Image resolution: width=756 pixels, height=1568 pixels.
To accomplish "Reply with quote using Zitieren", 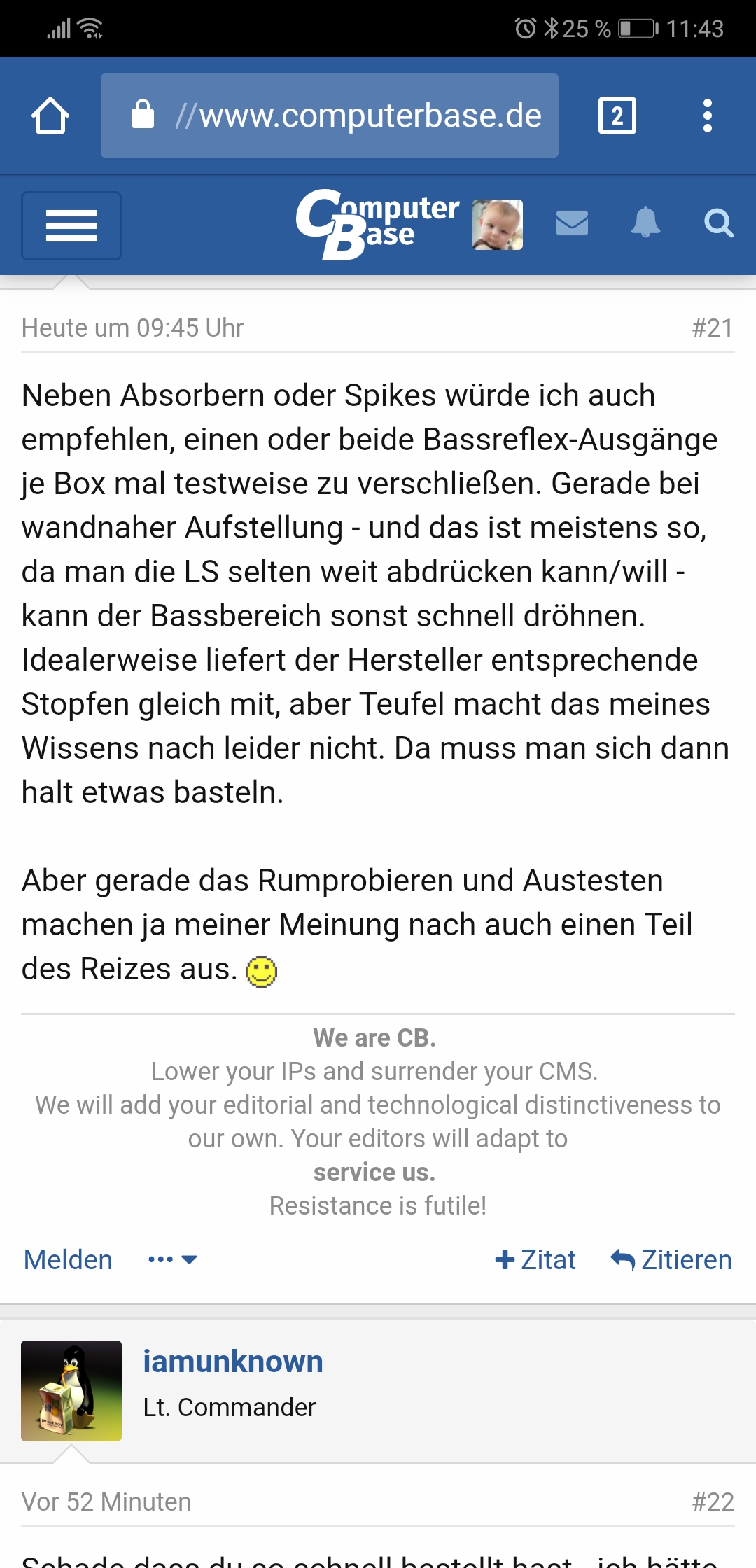I will (x=671, y=1259).
